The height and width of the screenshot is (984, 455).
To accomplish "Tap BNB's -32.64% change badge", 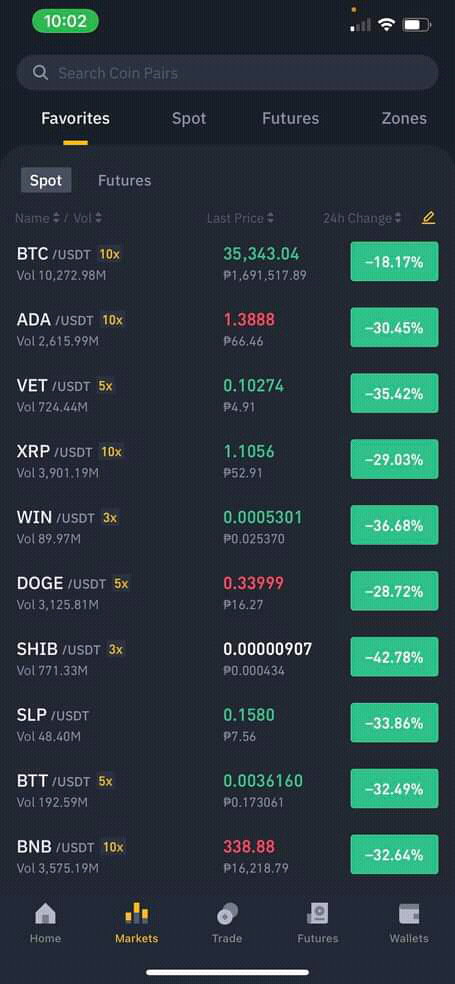I will click(394, 855).
